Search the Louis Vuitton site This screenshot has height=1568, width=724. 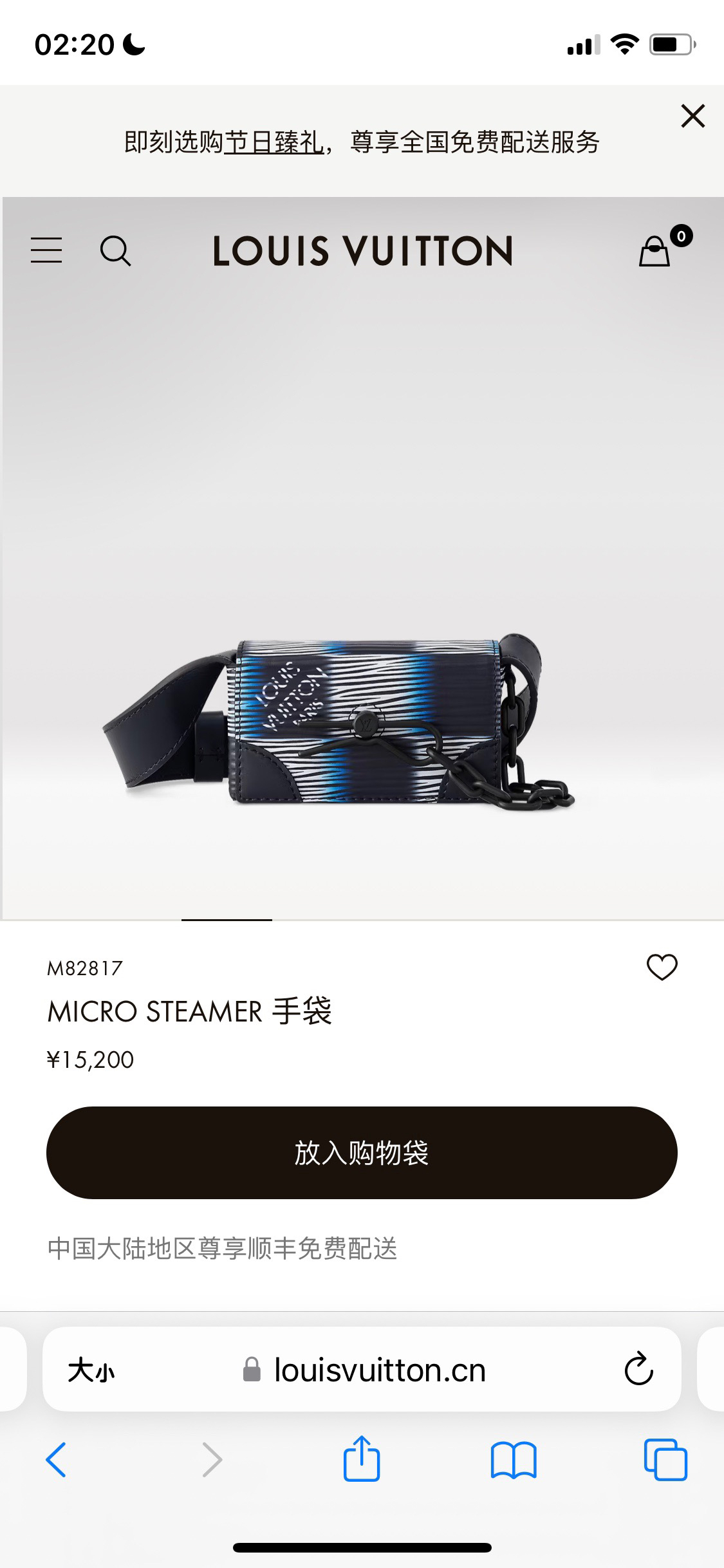[116, 250]
